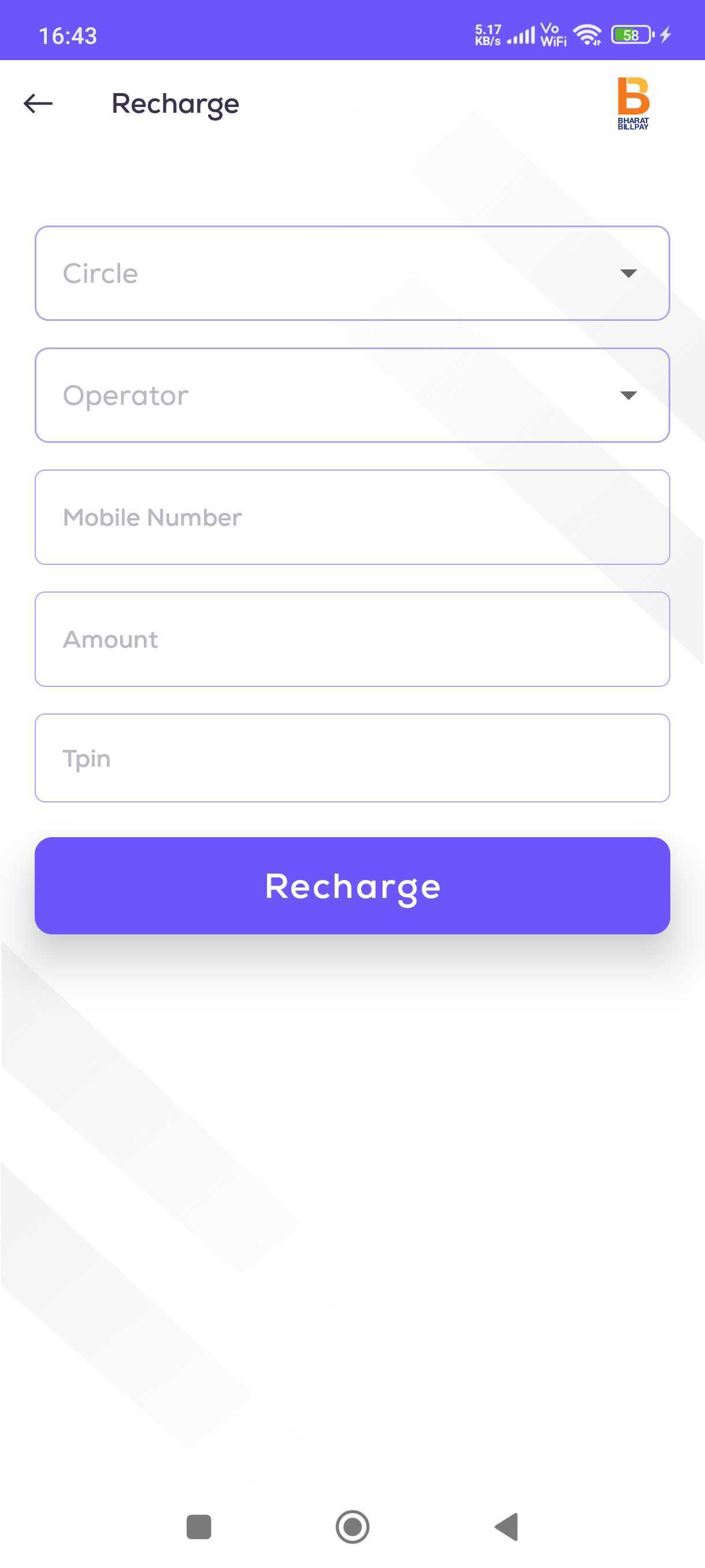
Task: Go back using the top-left arrow
Action: tap(38, 103)
